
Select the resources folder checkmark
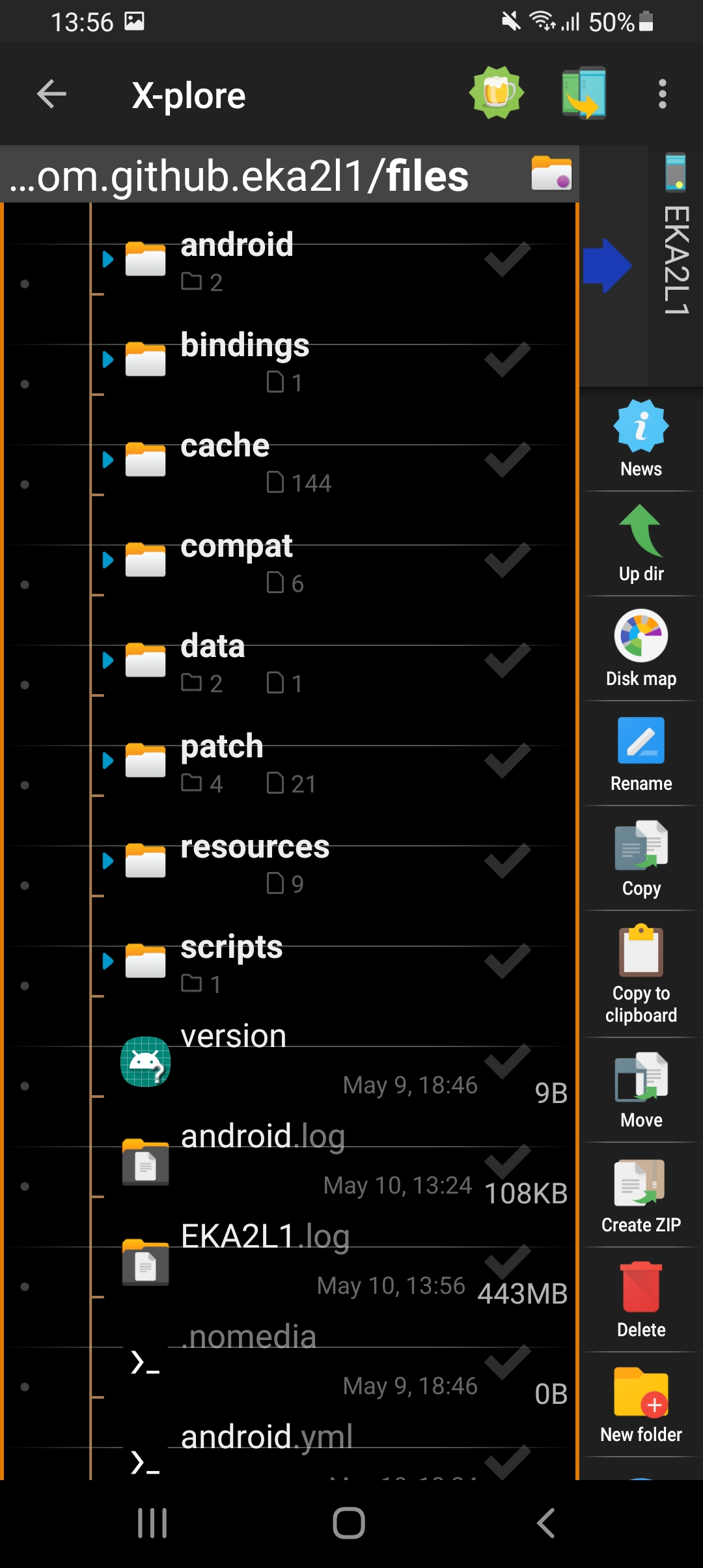tap(507, 861)
